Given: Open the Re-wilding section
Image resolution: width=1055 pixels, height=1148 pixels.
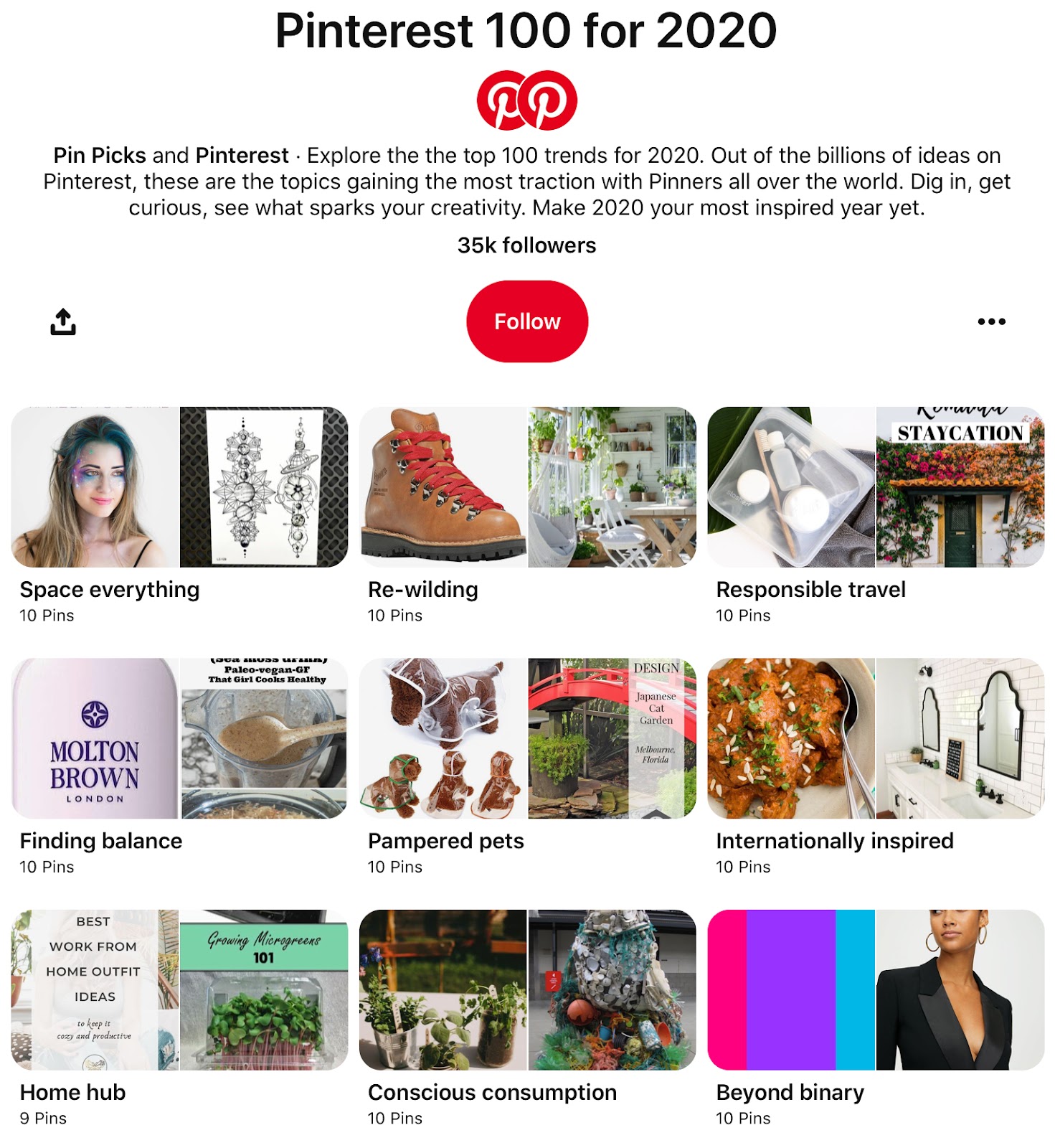Looking at the screenshot, I should 527,487.
